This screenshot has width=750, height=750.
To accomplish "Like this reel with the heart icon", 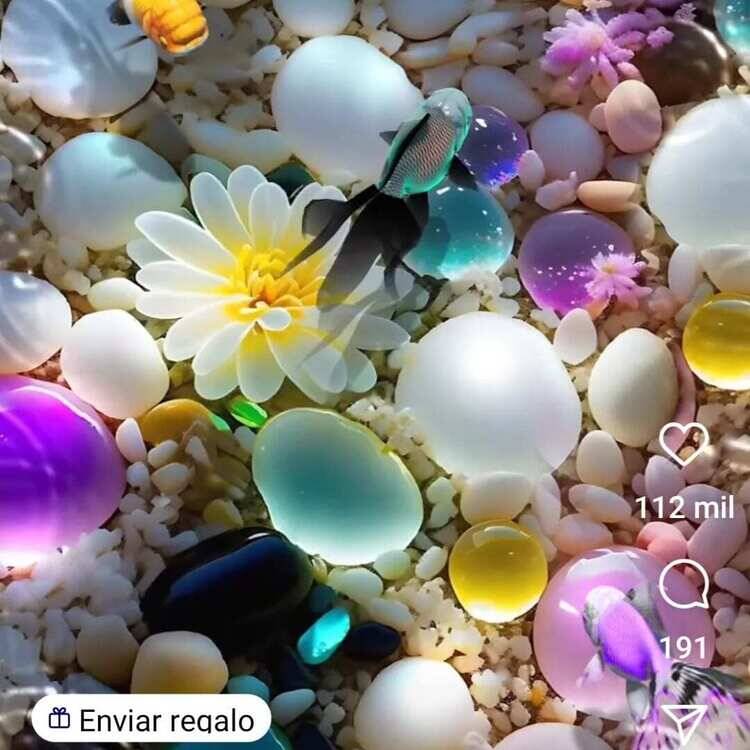I will click(684, 443).
